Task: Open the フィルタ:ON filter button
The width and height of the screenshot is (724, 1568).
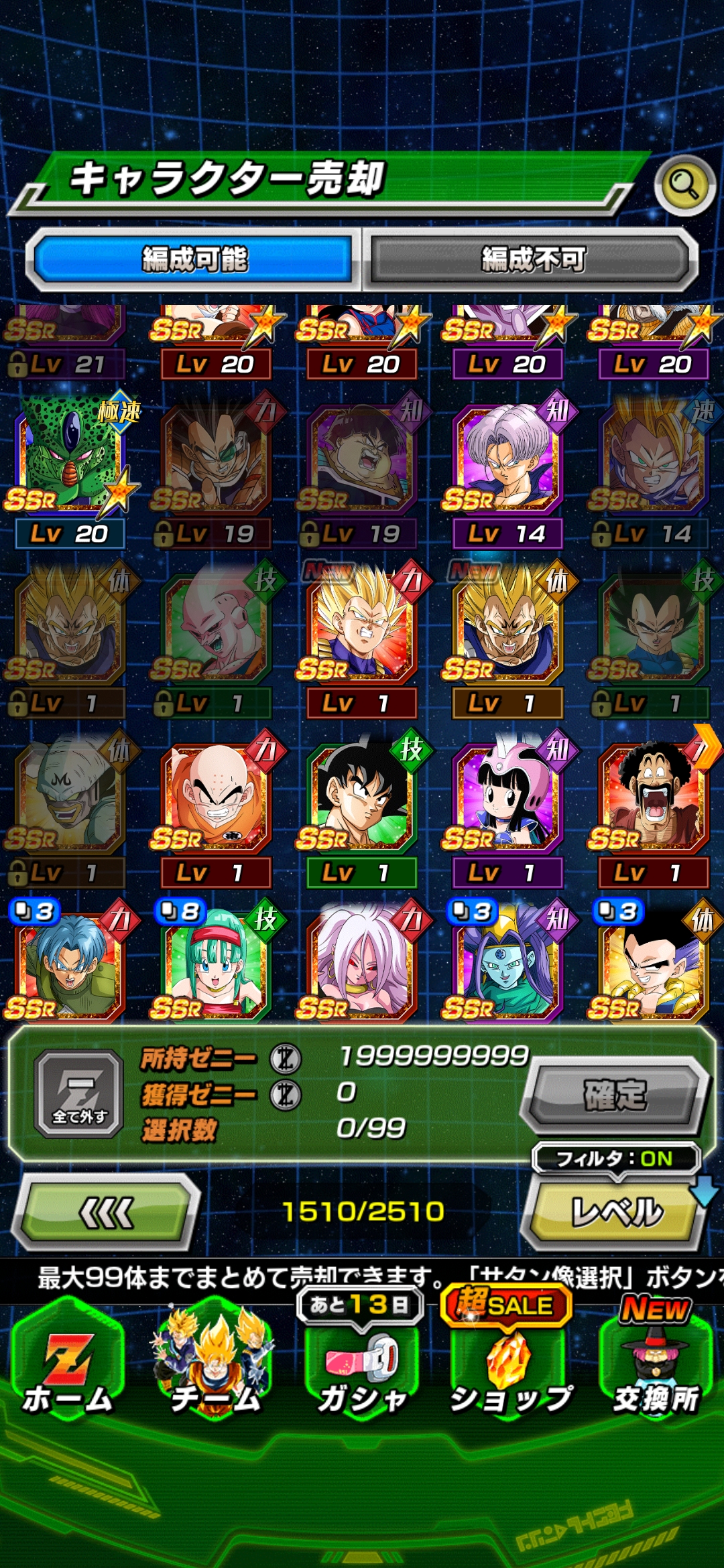Action: pyautogui.click(x=615, y=1159)
